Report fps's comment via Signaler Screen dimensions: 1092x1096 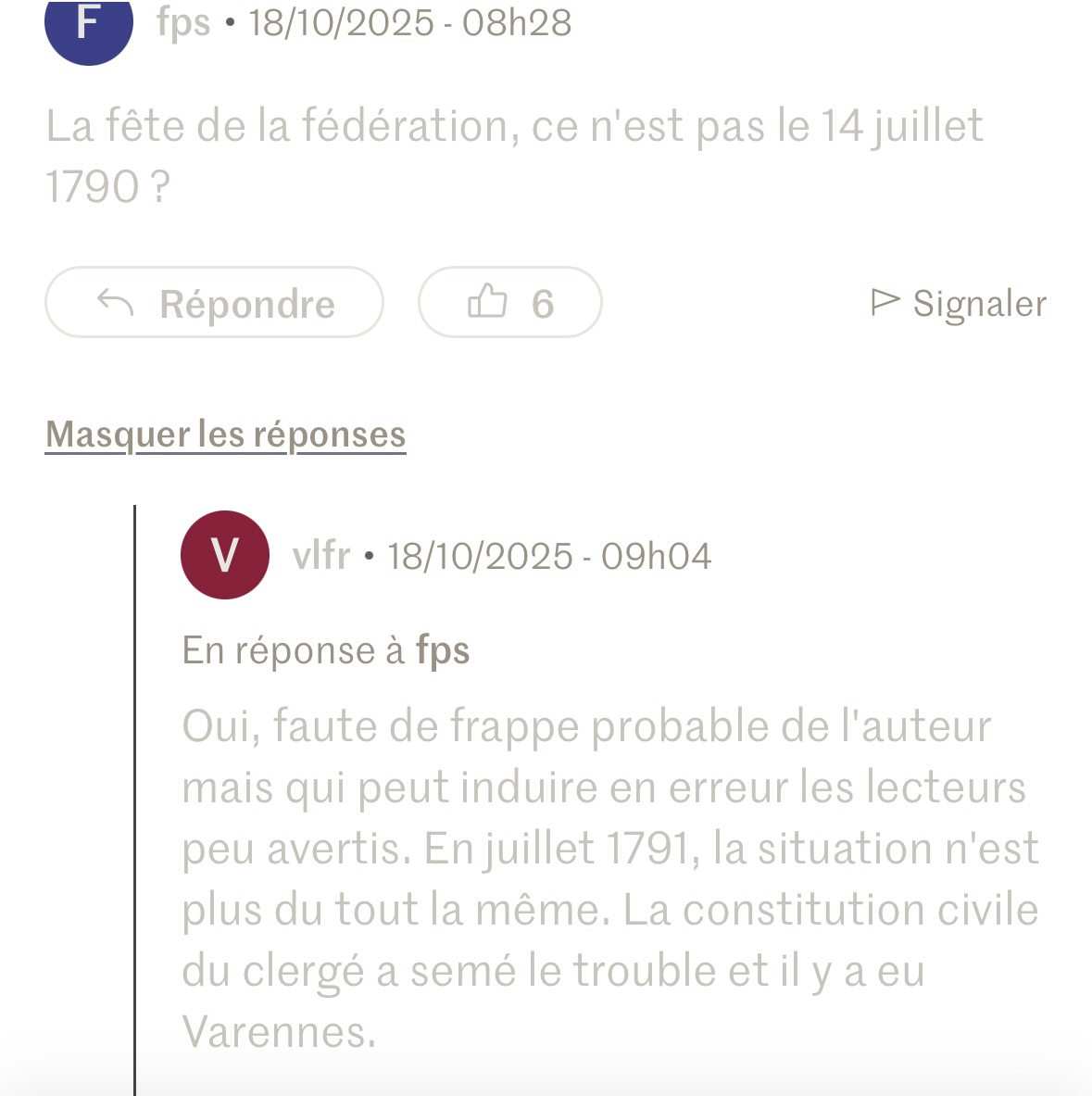pos(959,303)
